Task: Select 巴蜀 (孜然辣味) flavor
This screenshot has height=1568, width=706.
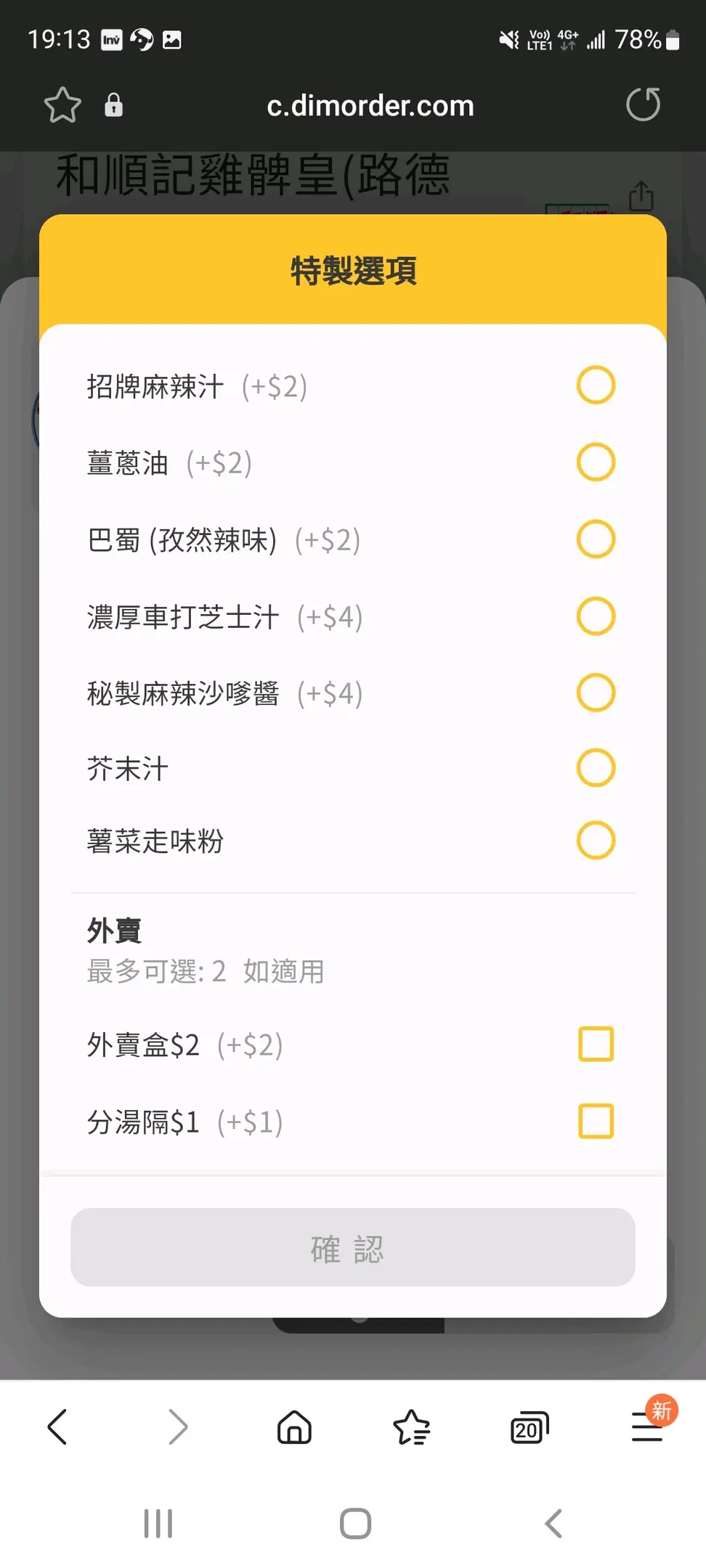Action: (596, 539)
